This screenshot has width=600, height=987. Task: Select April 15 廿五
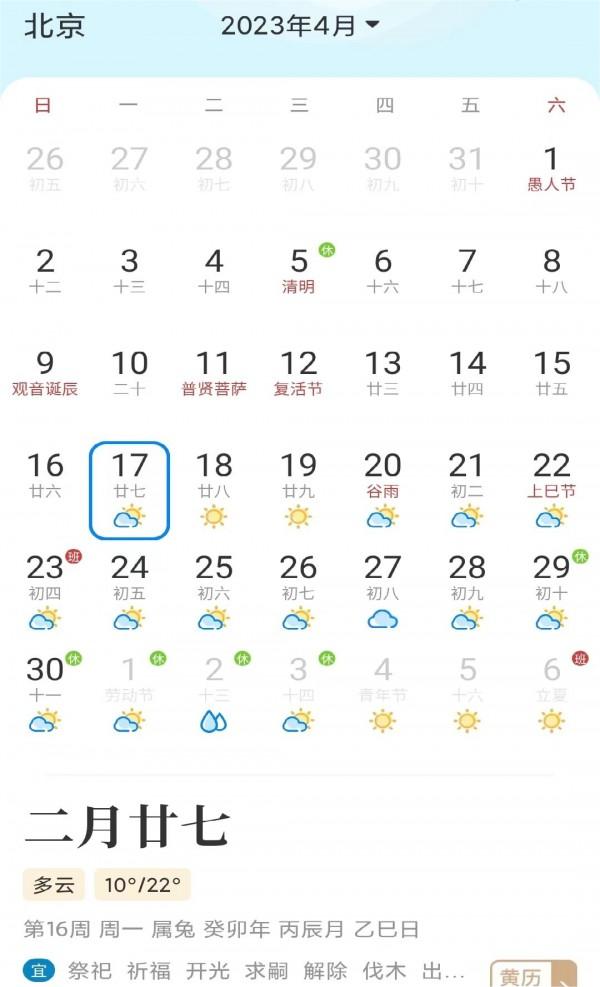[552, 373]
